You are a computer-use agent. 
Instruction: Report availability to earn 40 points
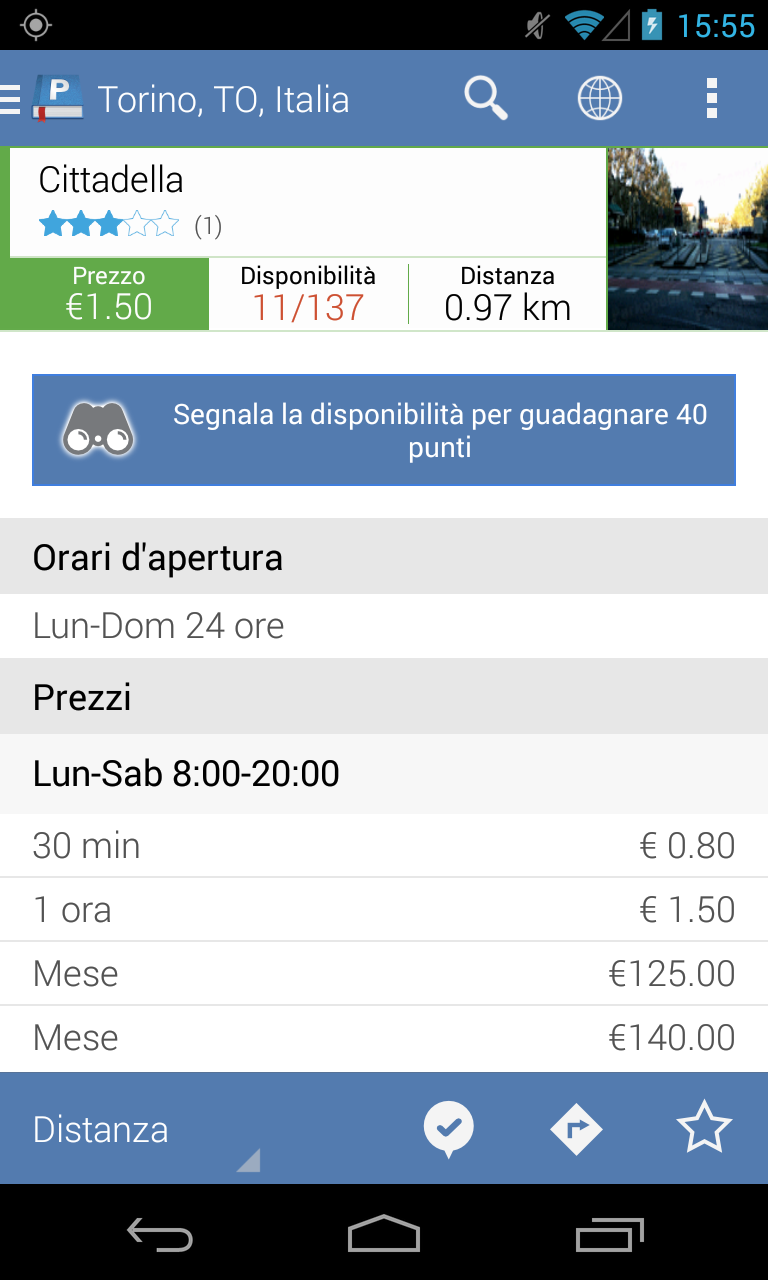click(384, 430)
